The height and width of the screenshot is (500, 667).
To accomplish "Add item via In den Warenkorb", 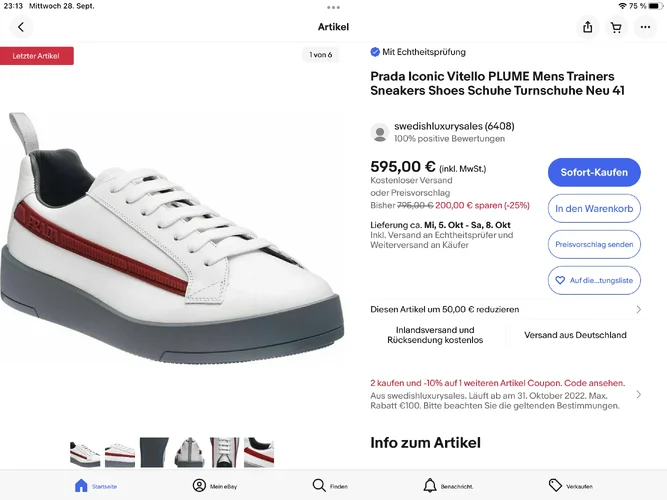I will click(x=594, y=208).
